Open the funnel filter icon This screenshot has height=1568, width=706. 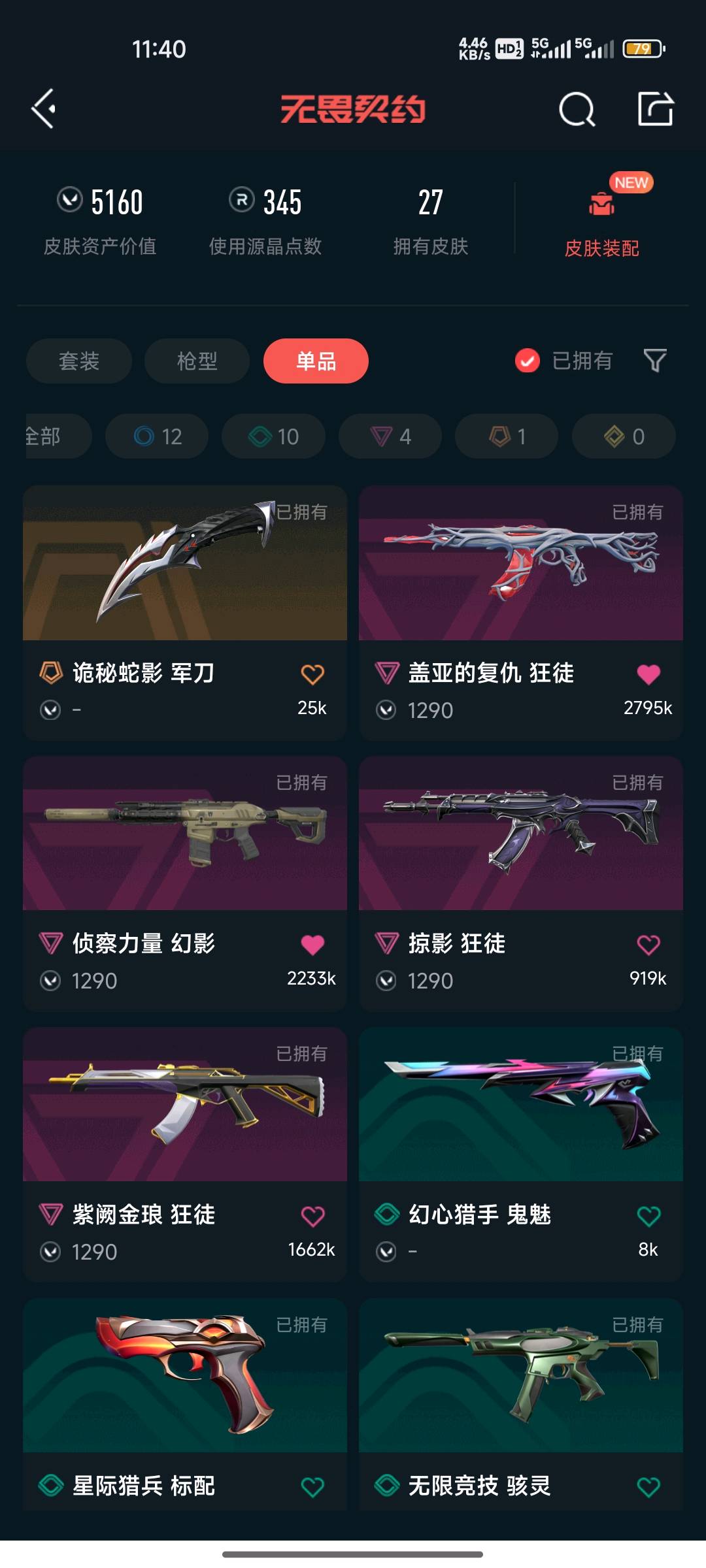click(655, 361)
